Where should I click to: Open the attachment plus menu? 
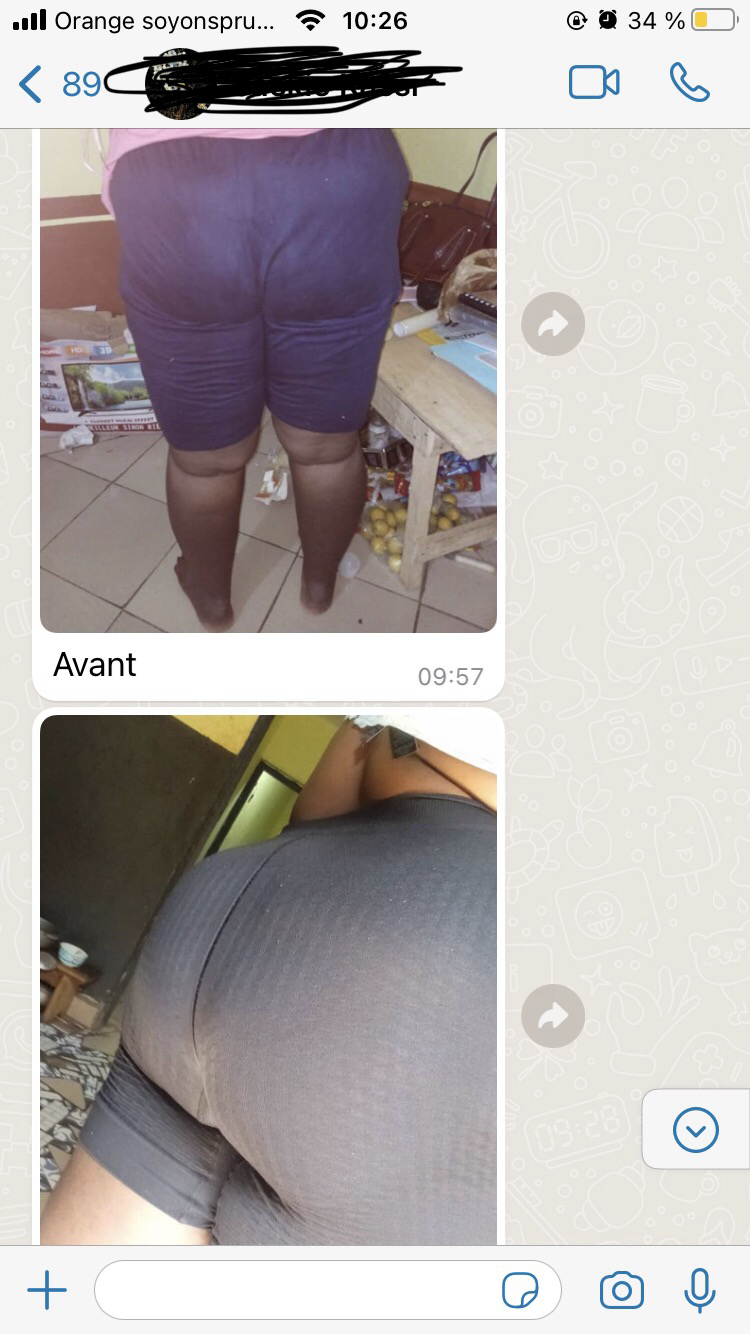pyautogui.click(x=46, y=1291)
